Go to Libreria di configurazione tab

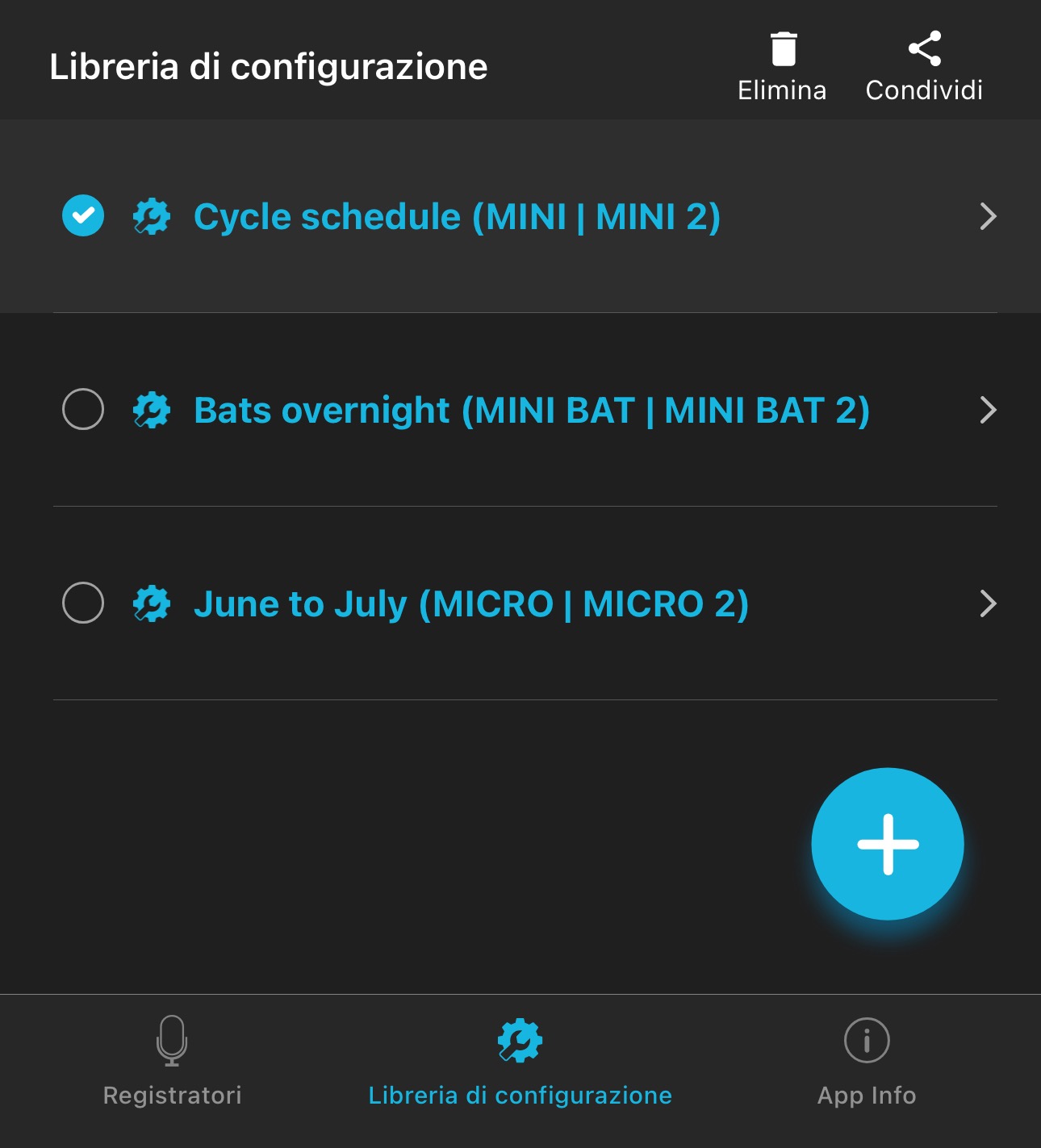pyautogui.click(x=520, y=1060)
